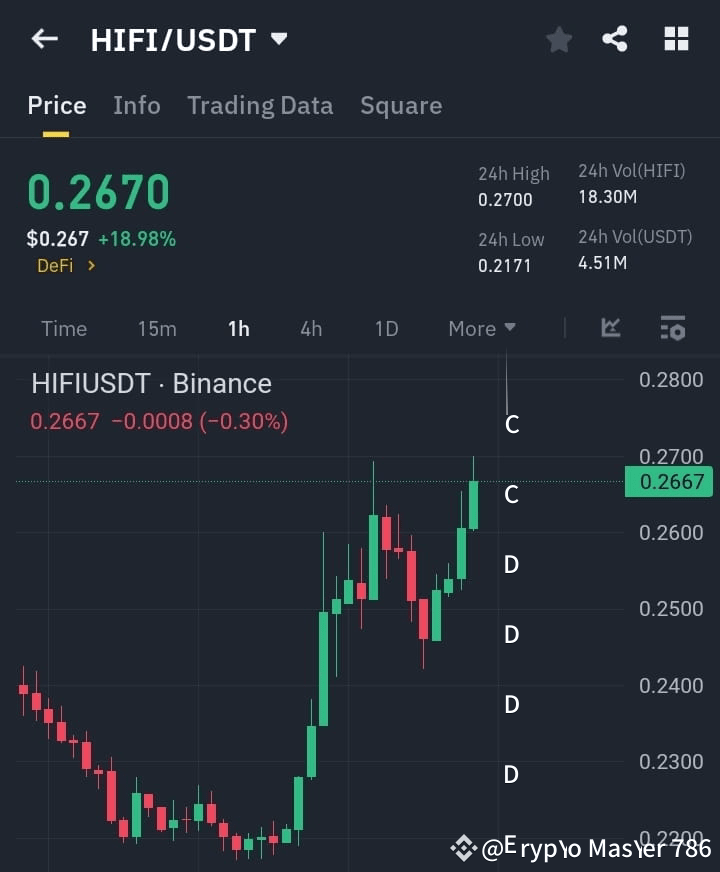Open the chart indicator settings icon
This screenshot has width=720, height=872.
click(x=672, y=327)
